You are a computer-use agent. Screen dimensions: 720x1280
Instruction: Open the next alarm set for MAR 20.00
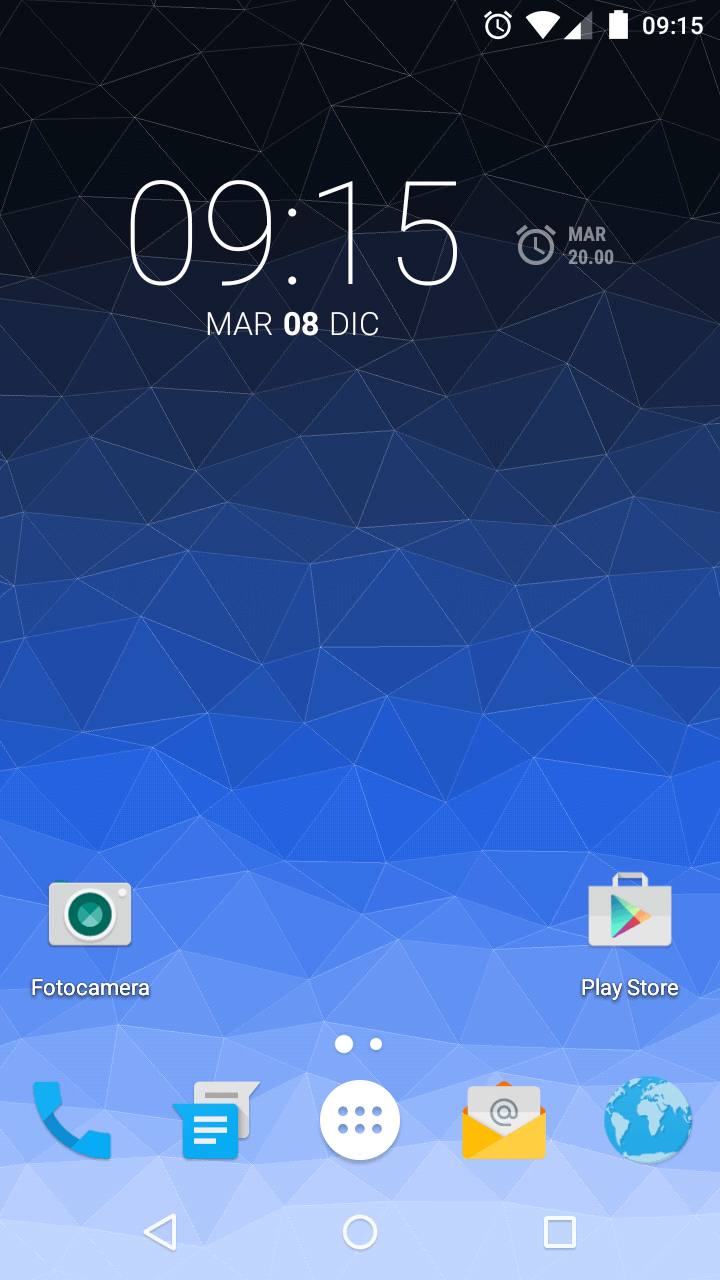pyautogui.click(x=565, y=245)
